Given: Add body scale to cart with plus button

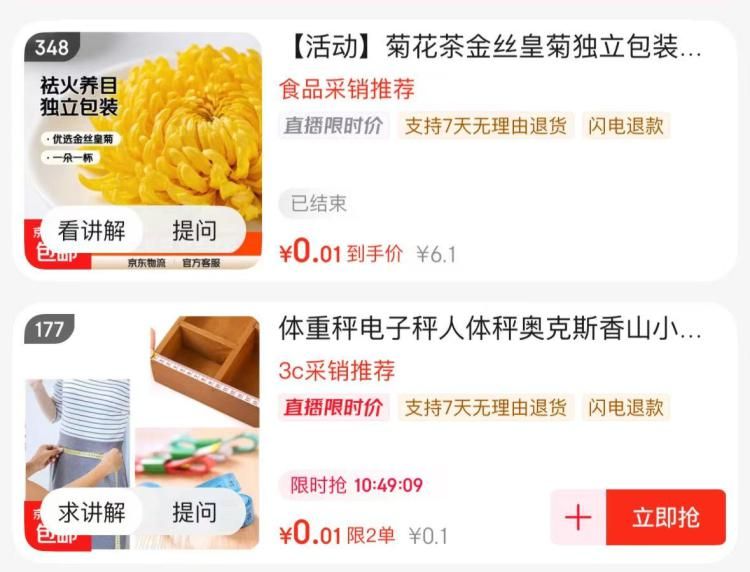Looking at the screenshot, I should (578, 517).
